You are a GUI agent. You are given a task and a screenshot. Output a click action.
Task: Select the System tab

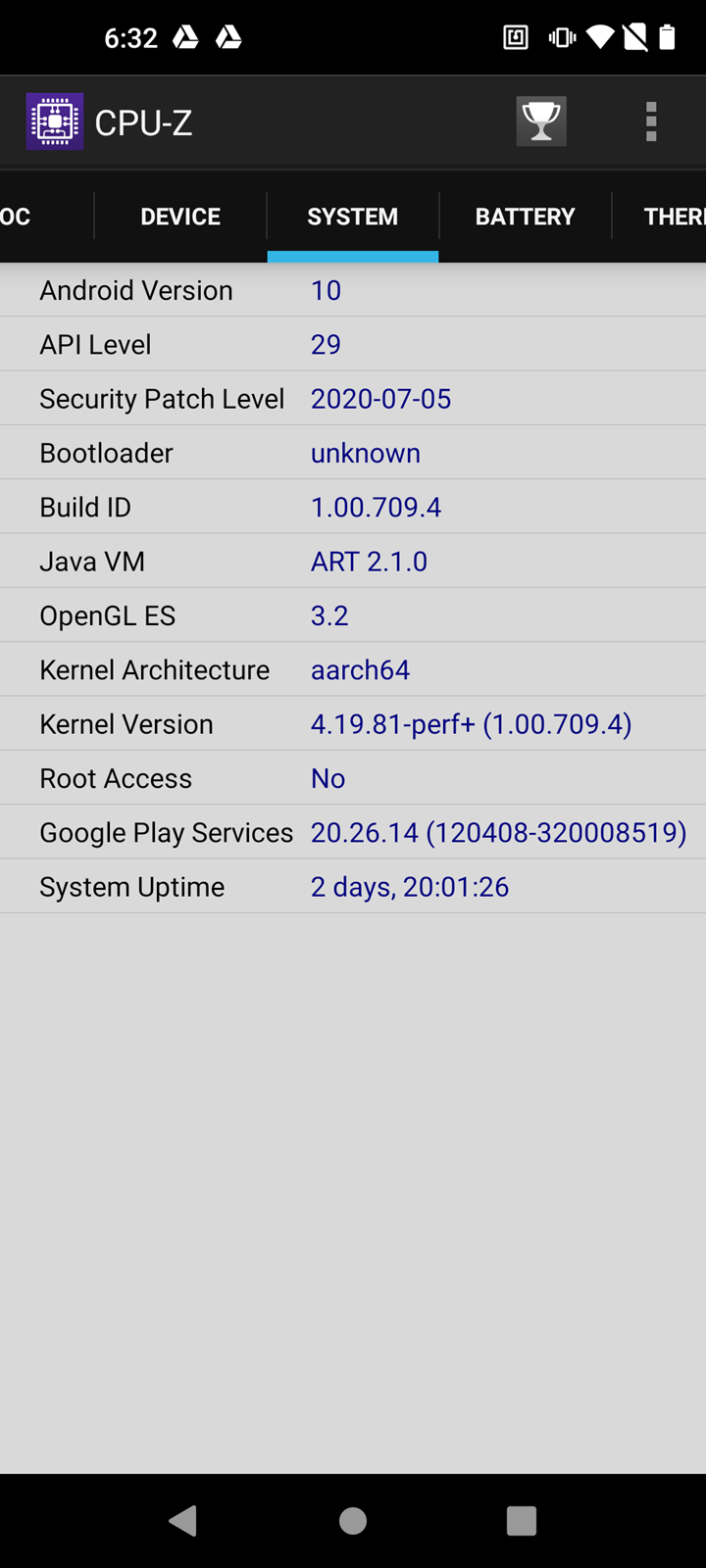(353, 217)
